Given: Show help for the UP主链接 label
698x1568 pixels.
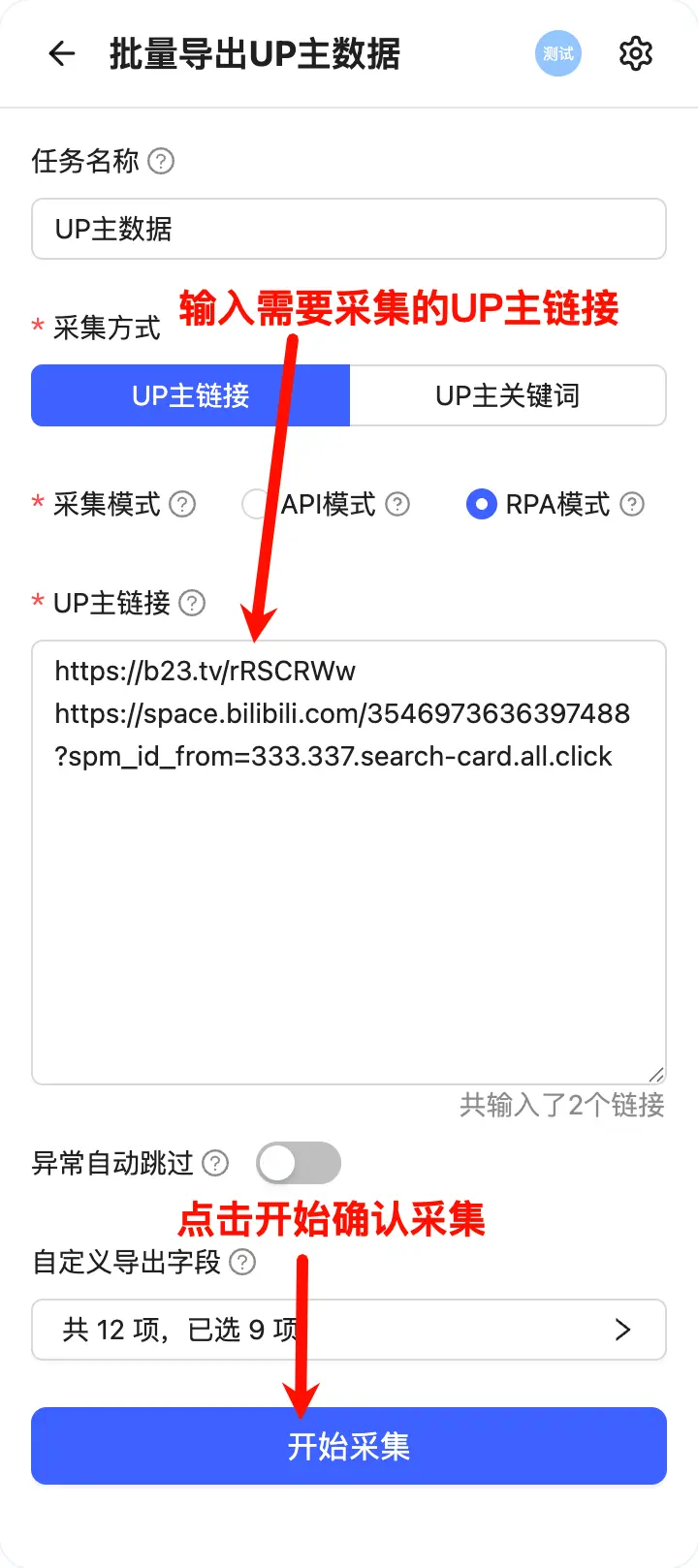Looking at the screenshot, I should 193,603.
